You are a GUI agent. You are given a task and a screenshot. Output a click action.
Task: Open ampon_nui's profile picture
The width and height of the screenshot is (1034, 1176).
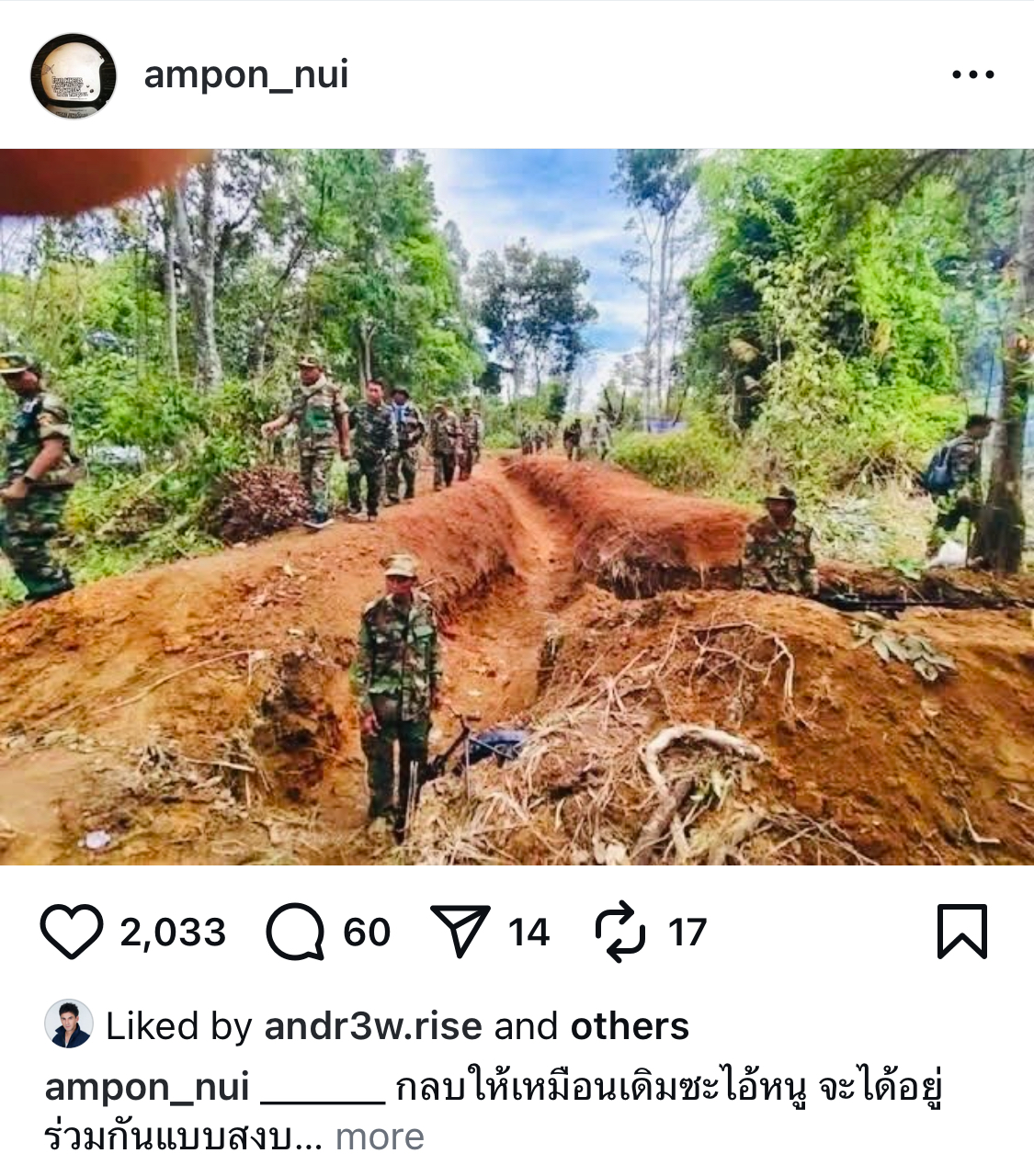pos(74,76)
